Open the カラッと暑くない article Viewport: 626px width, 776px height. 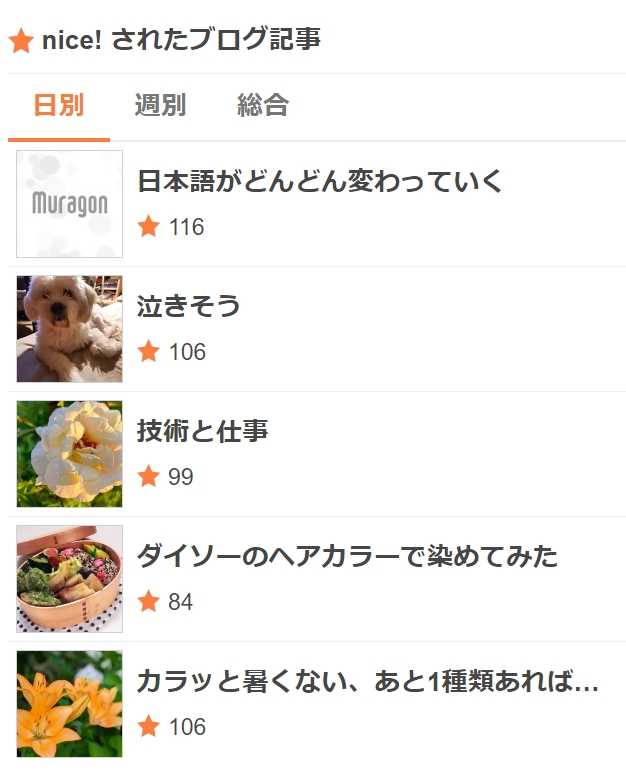coord(367,682)
